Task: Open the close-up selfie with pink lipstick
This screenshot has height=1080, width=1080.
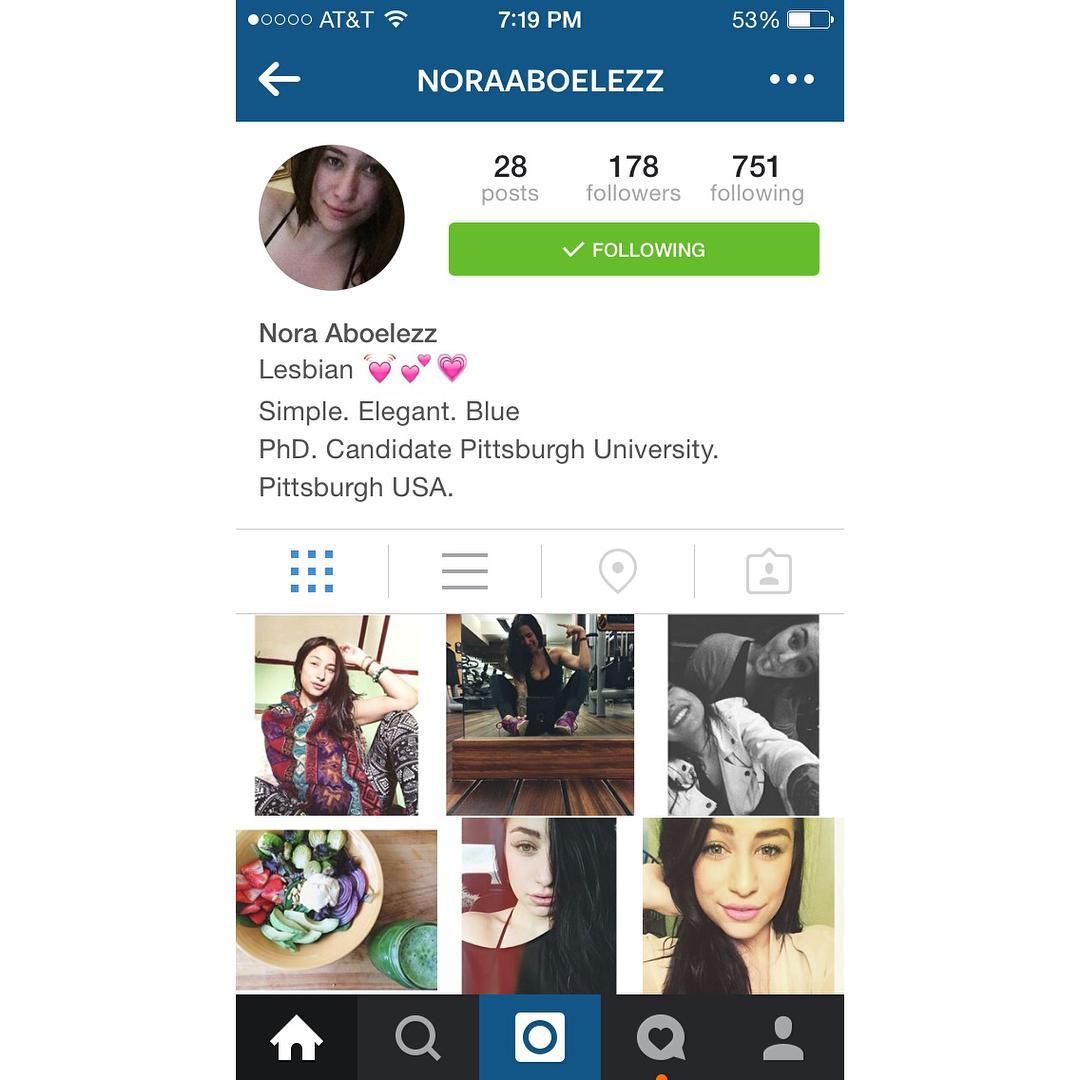Action: pos(743,906)
